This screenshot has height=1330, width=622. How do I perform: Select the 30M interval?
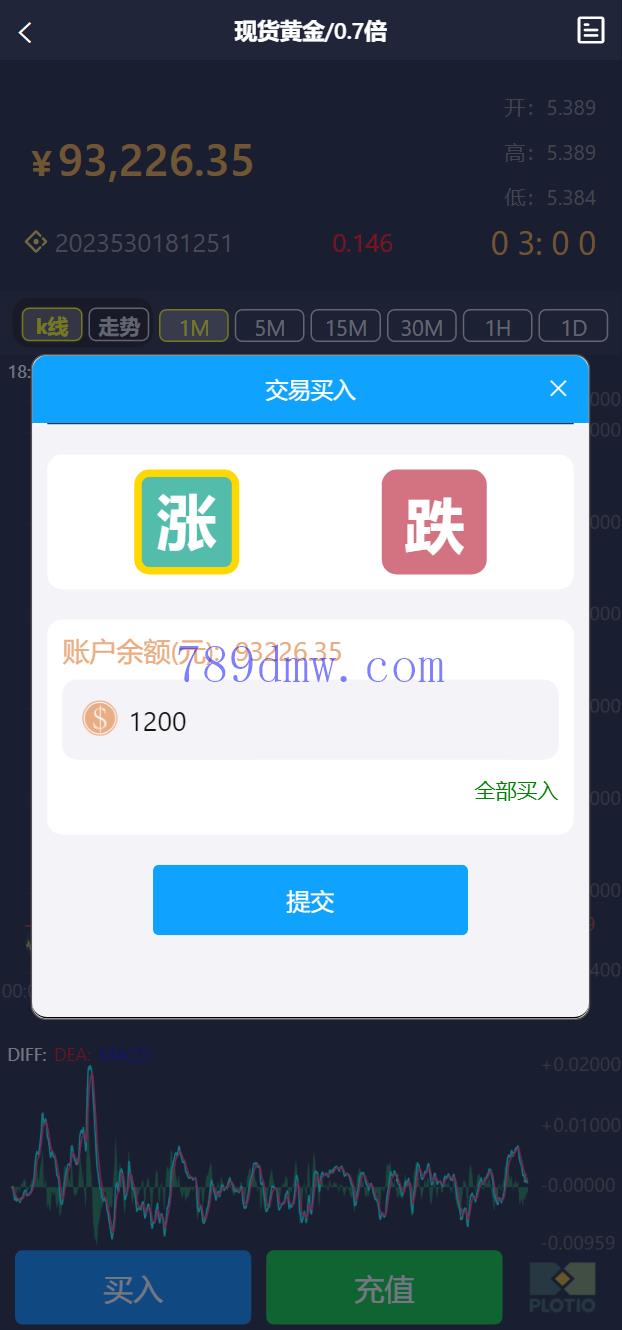422,327
